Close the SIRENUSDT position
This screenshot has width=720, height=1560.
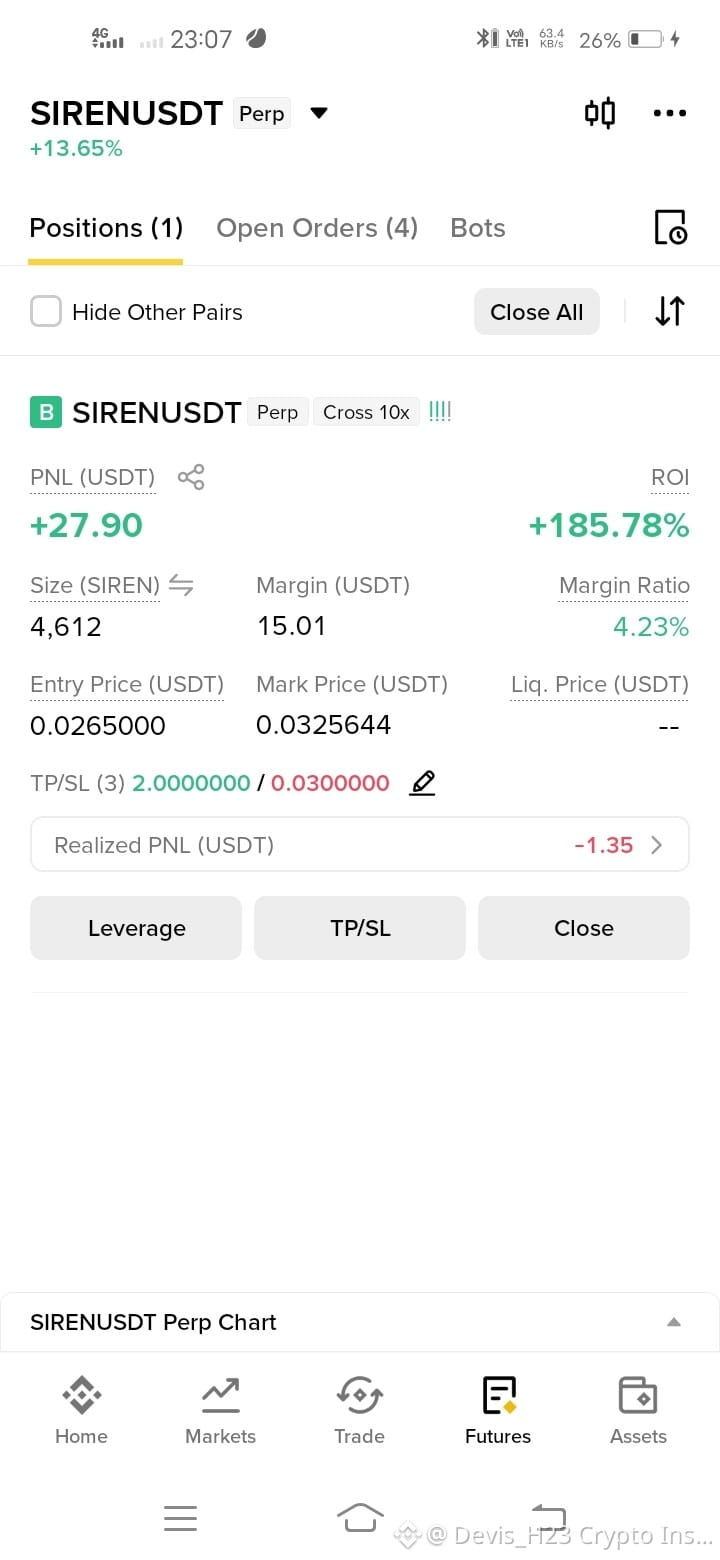point(584,928)
